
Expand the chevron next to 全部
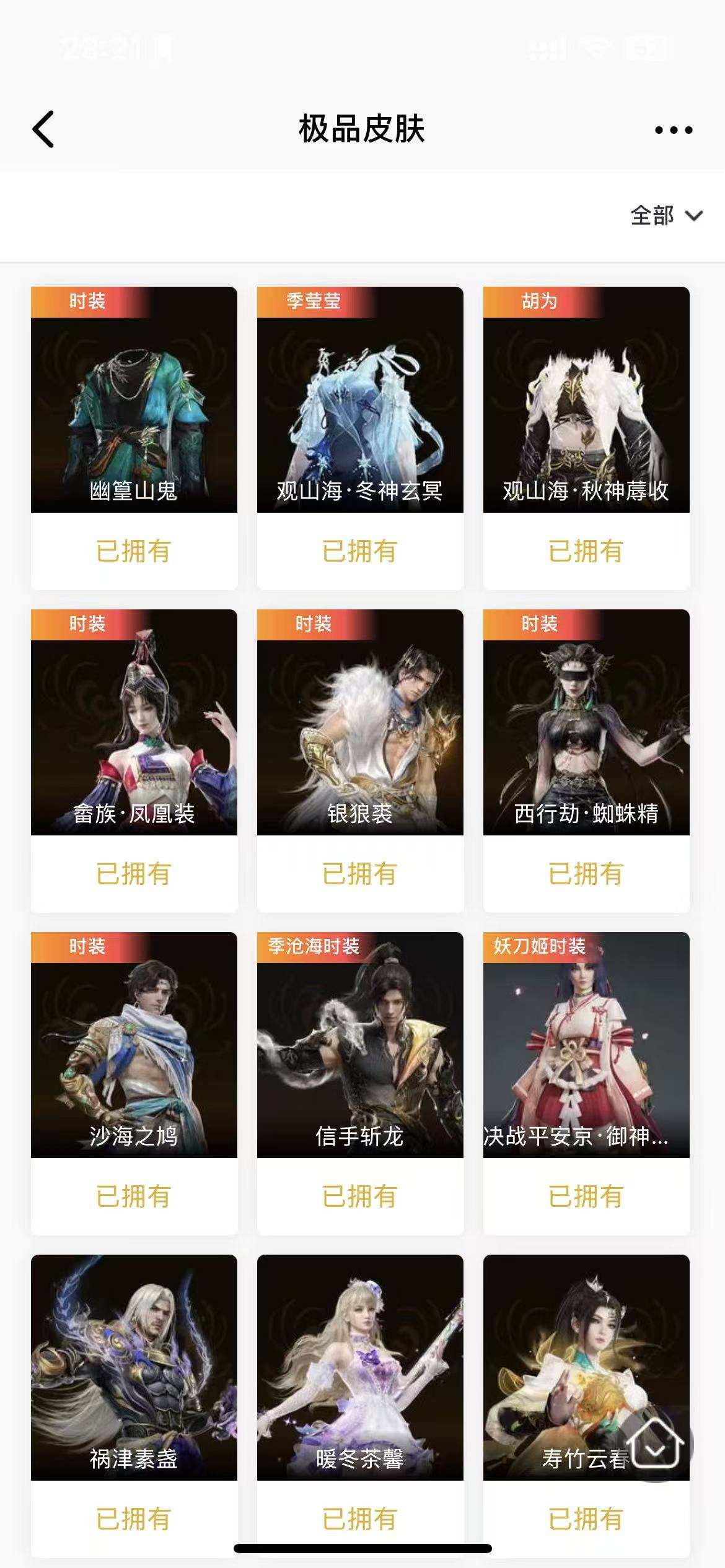click(693, 216)
